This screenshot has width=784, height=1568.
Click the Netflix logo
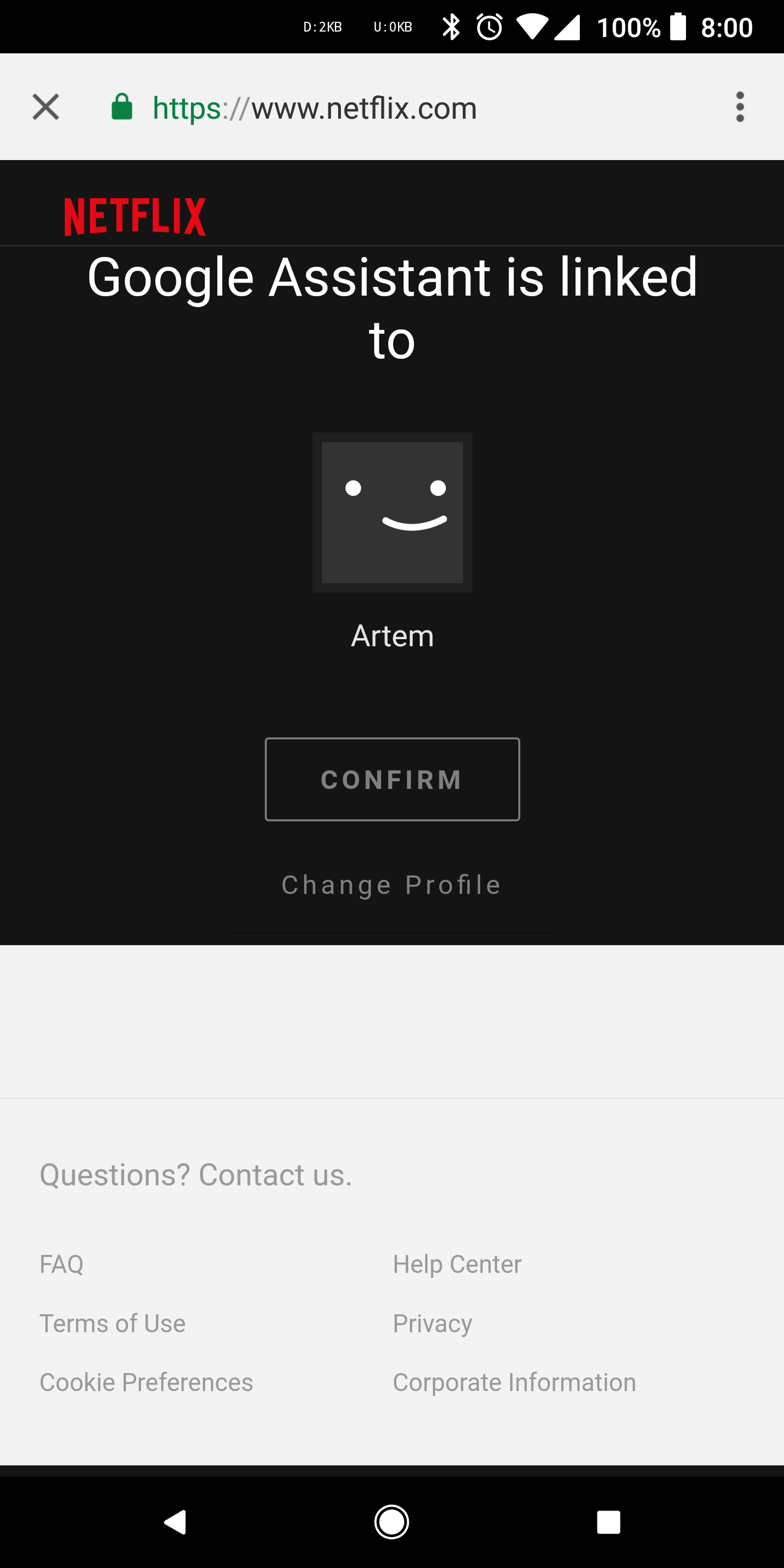(134, 216)
